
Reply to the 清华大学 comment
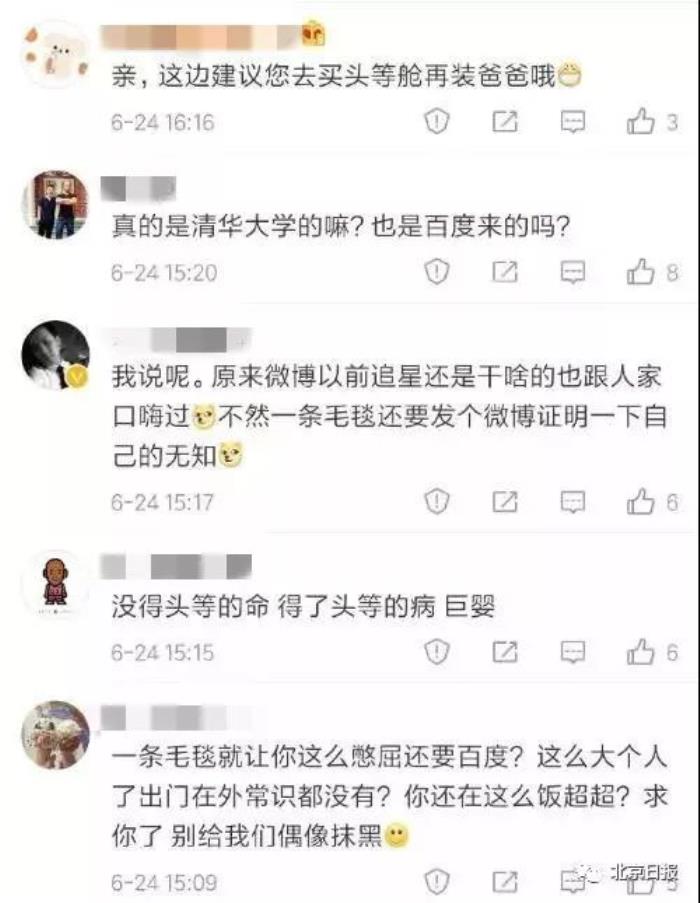point(572,272)
